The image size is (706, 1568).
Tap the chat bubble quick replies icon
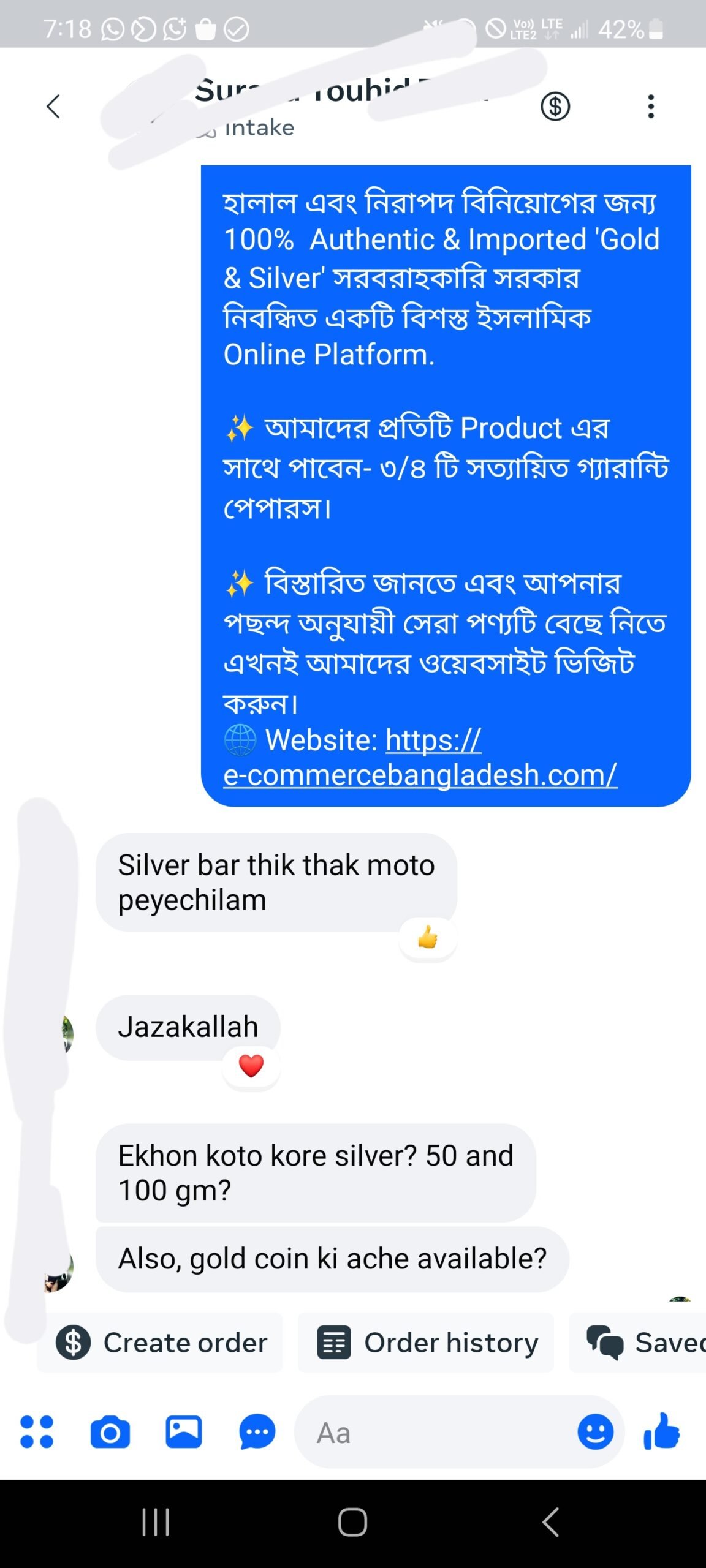tap(257, 1432)
